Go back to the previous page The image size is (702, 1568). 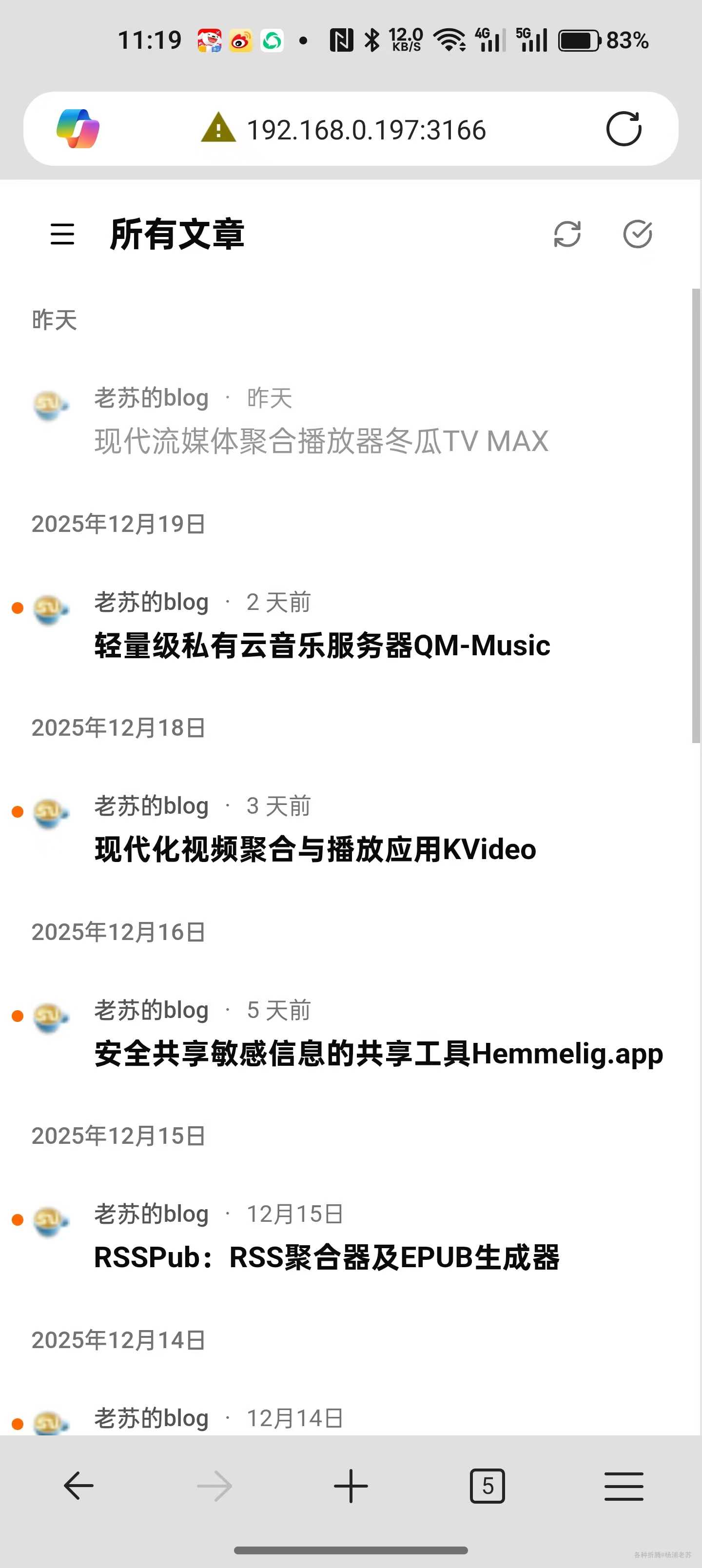78,1486
